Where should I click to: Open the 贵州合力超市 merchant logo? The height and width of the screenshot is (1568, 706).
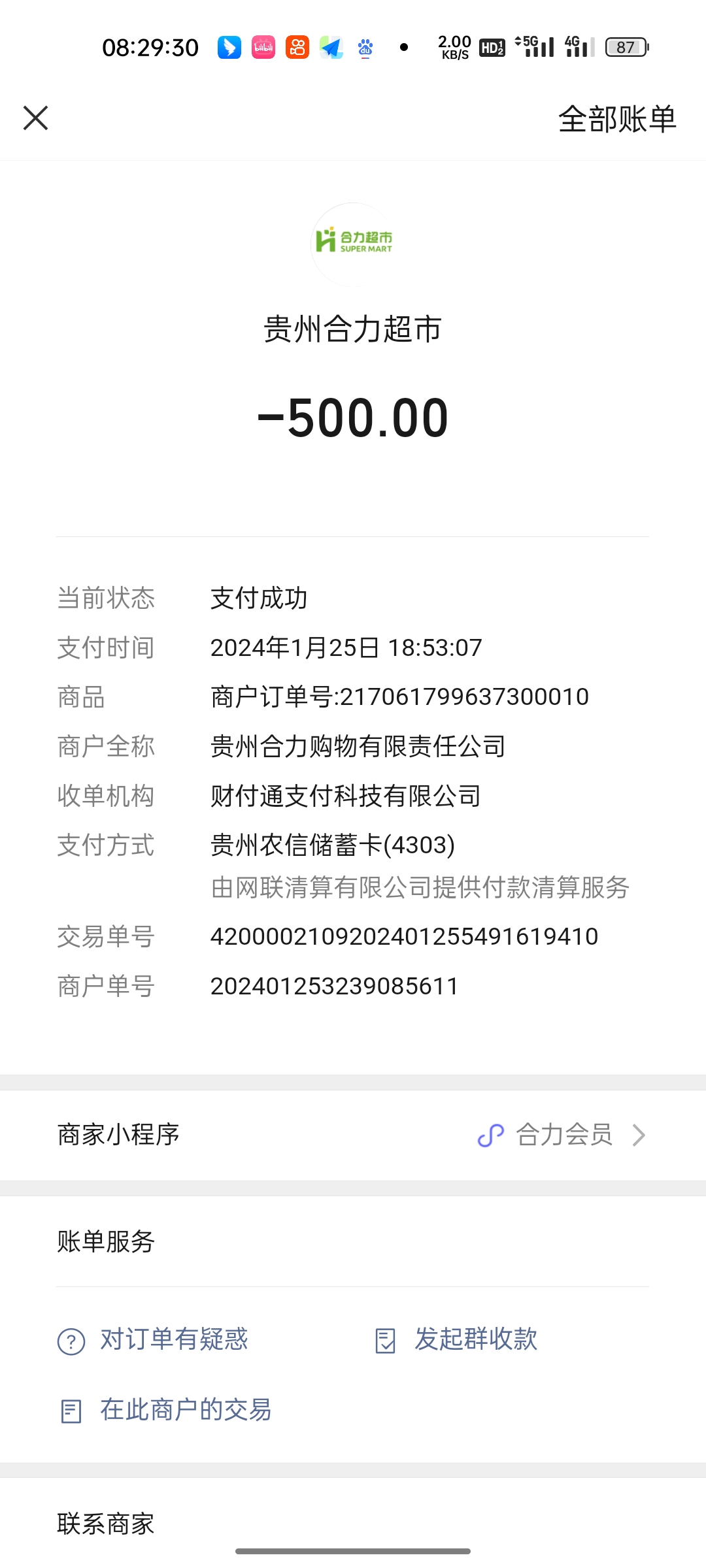[x=353, y=244]
